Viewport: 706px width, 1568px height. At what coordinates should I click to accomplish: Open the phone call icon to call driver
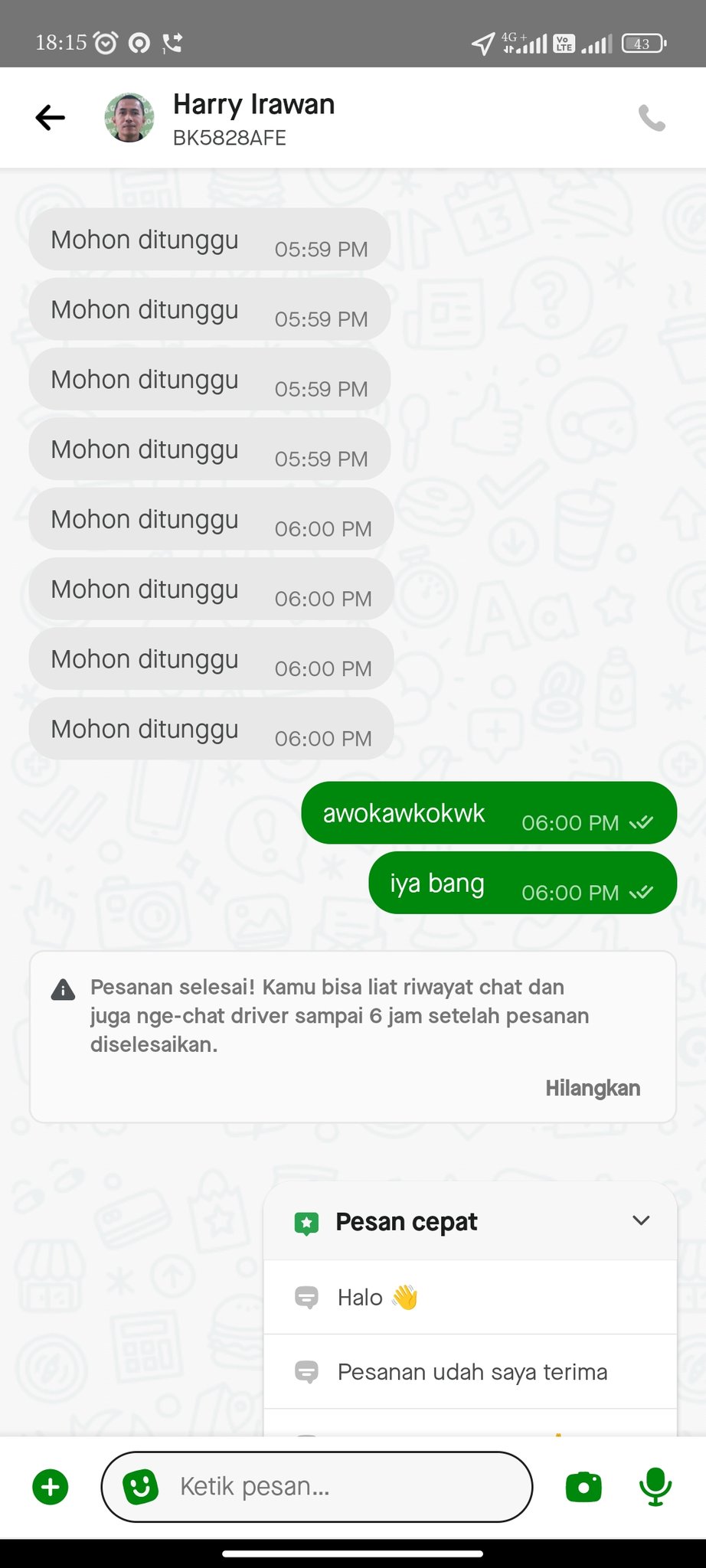coord(652,116)
